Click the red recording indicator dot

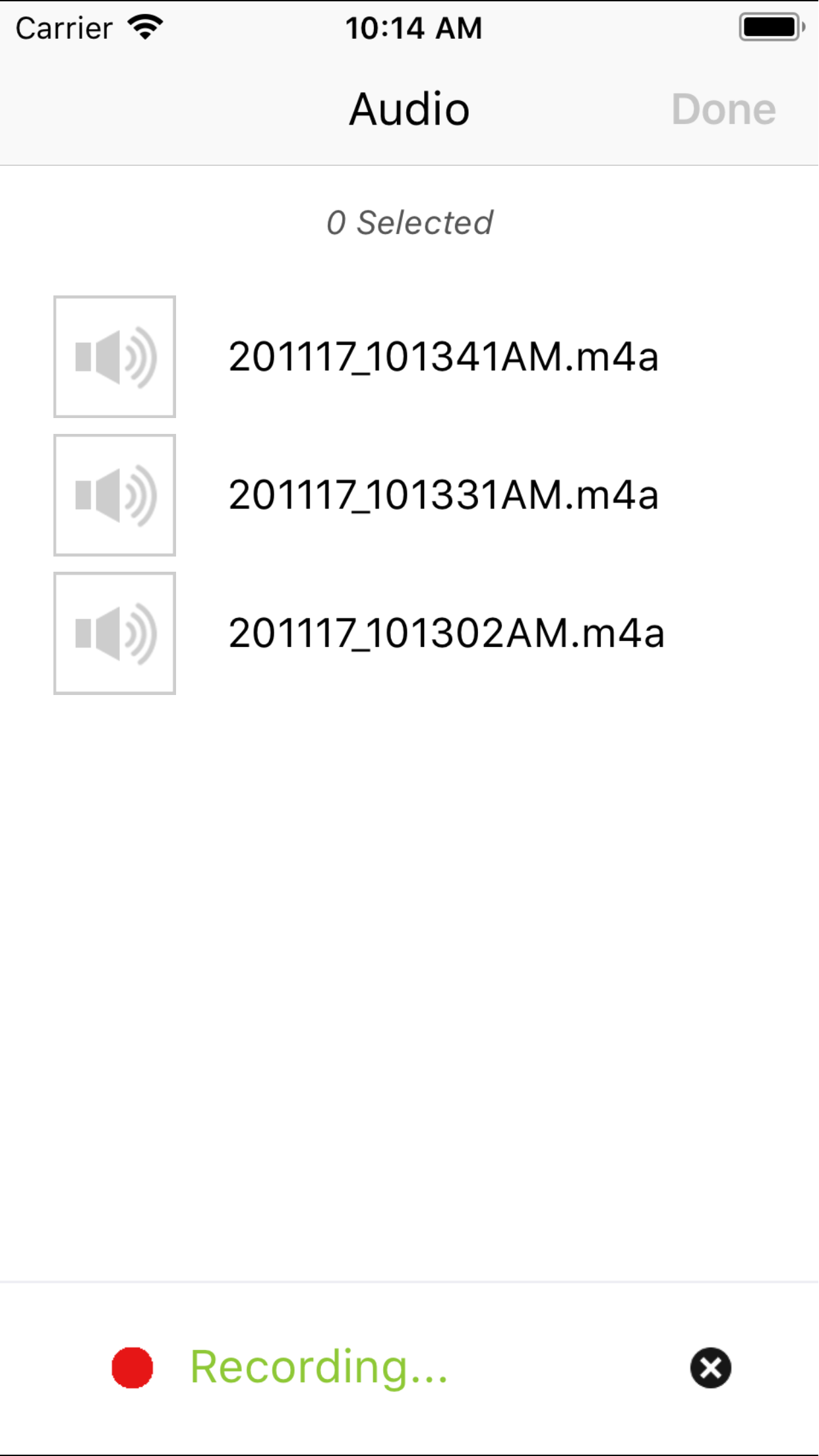point(133,1366)
